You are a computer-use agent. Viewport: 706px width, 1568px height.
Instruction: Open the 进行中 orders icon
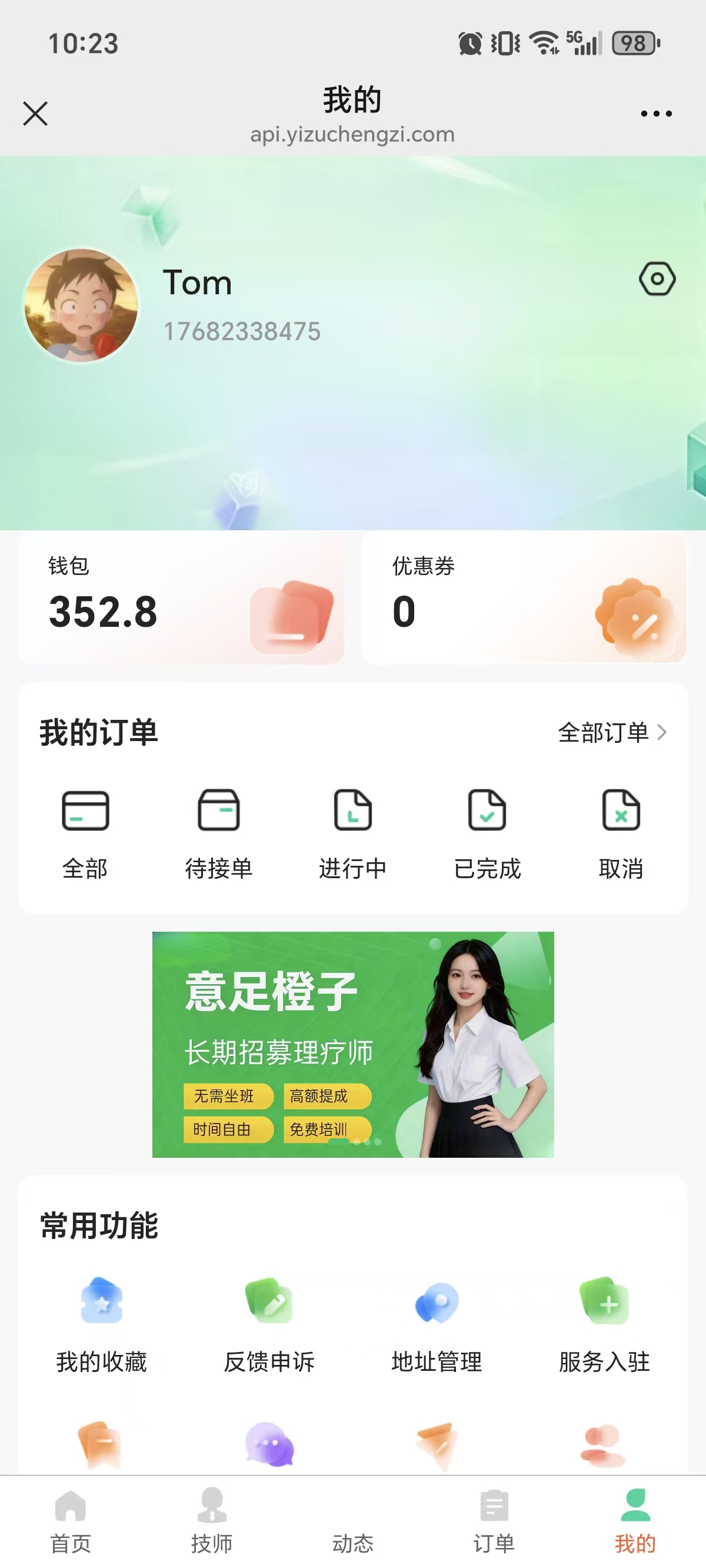click(353, 812)
